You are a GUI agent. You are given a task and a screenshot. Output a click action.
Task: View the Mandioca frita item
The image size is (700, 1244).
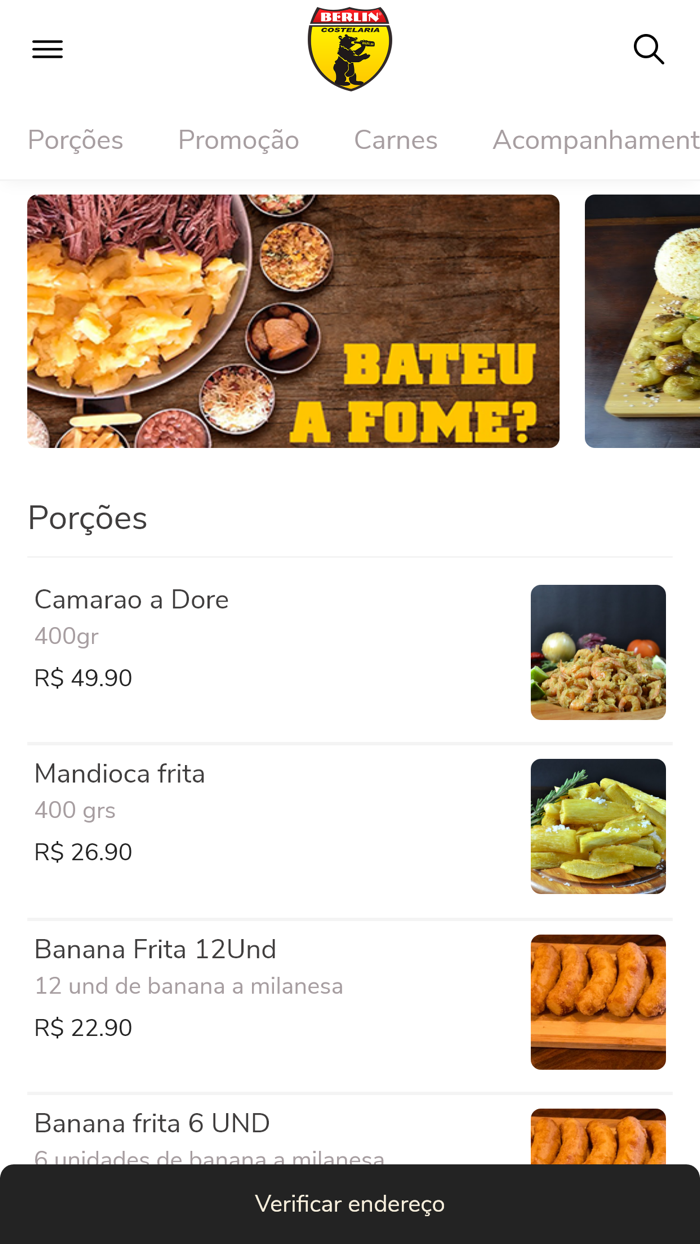pos(349,826)
